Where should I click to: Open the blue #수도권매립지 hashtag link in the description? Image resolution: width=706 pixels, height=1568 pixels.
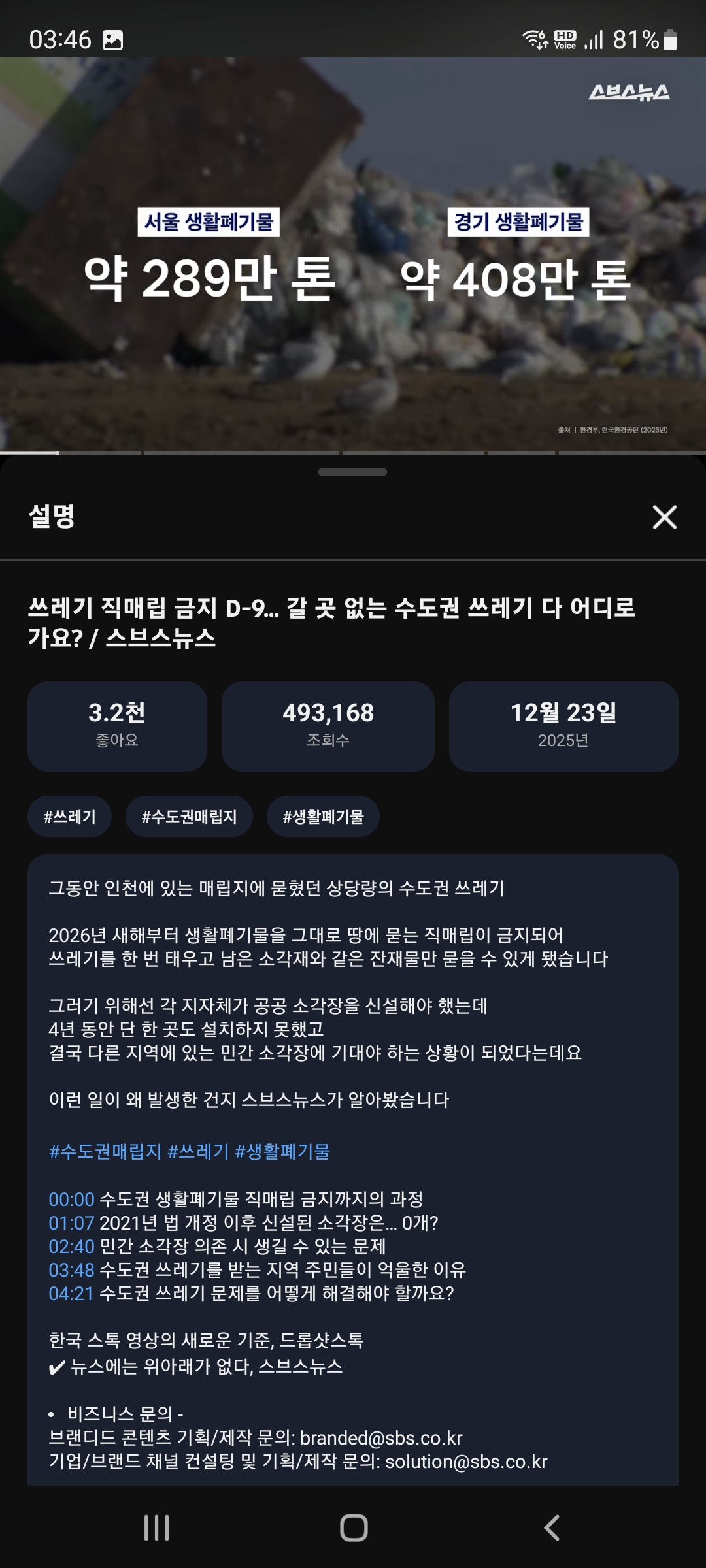coord(105,1151)
